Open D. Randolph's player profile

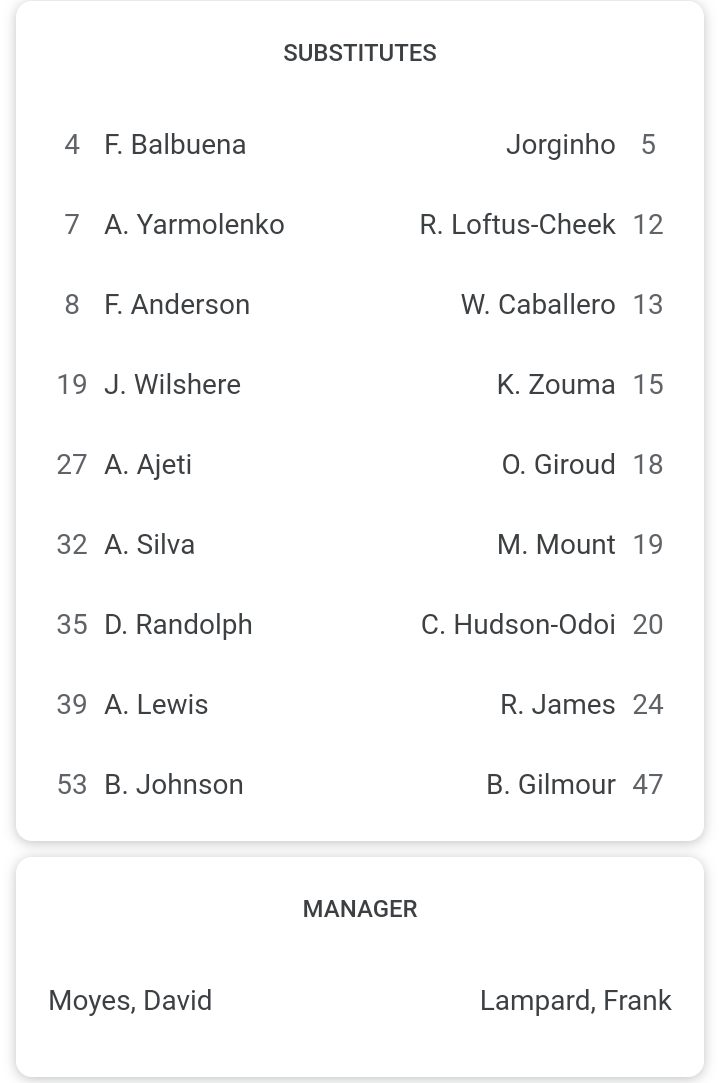pos(178,624)
